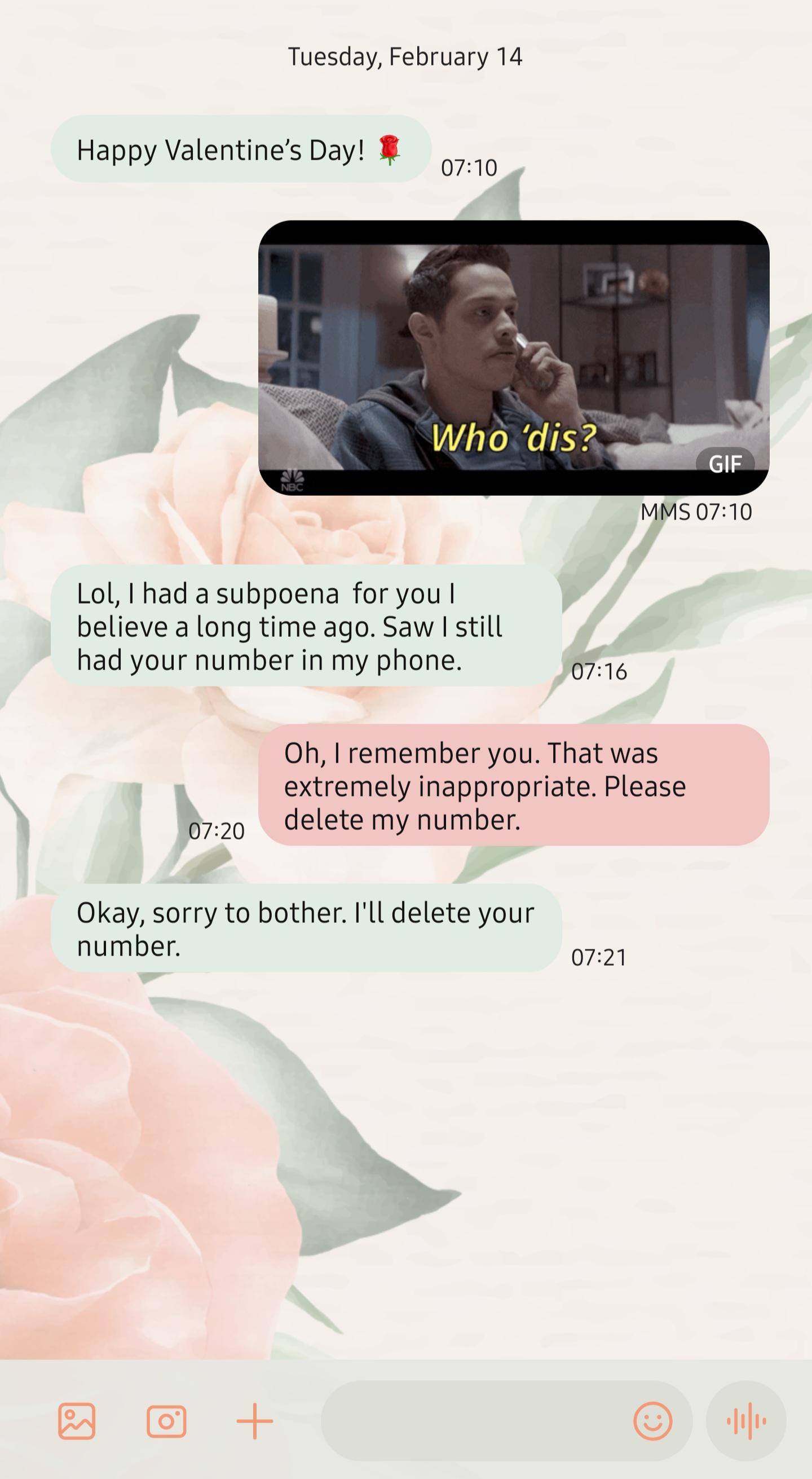Open the emoji and sticker picker

(652, 1421)
